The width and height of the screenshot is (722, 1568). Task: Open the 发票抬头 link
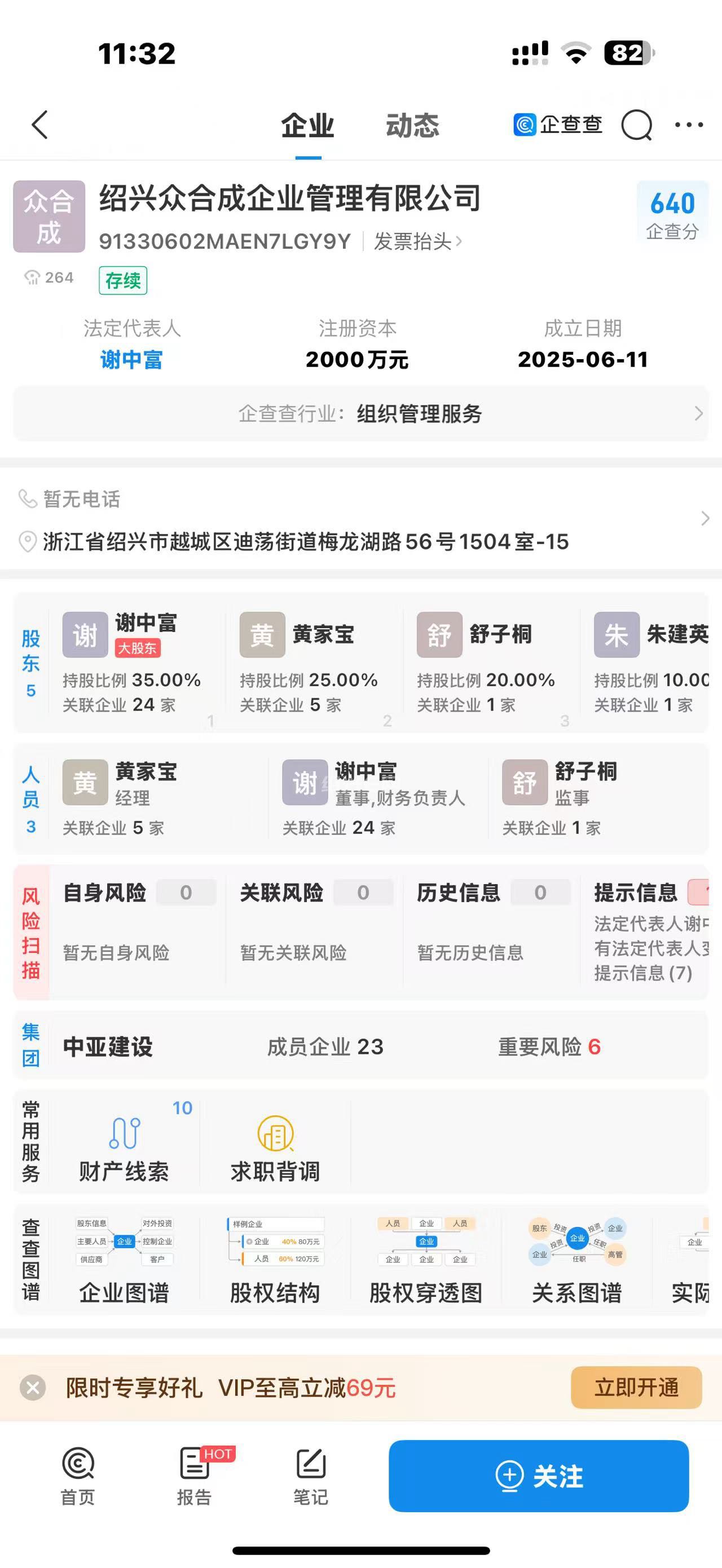417,242
